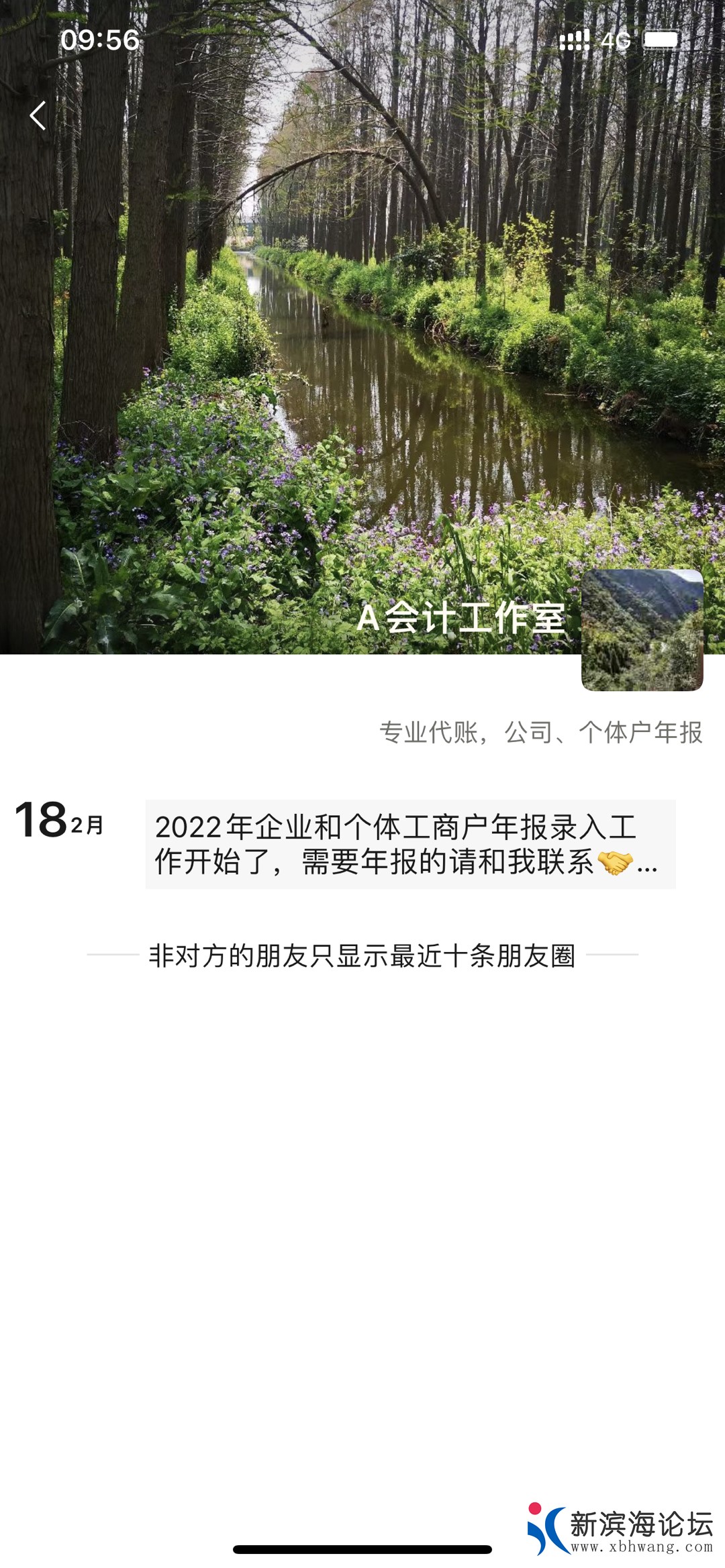The width and height of the screenshot is (725, 1568).
Task: Select the 4G network indicator
Action: pyautogui.click(x=615, y=40)
